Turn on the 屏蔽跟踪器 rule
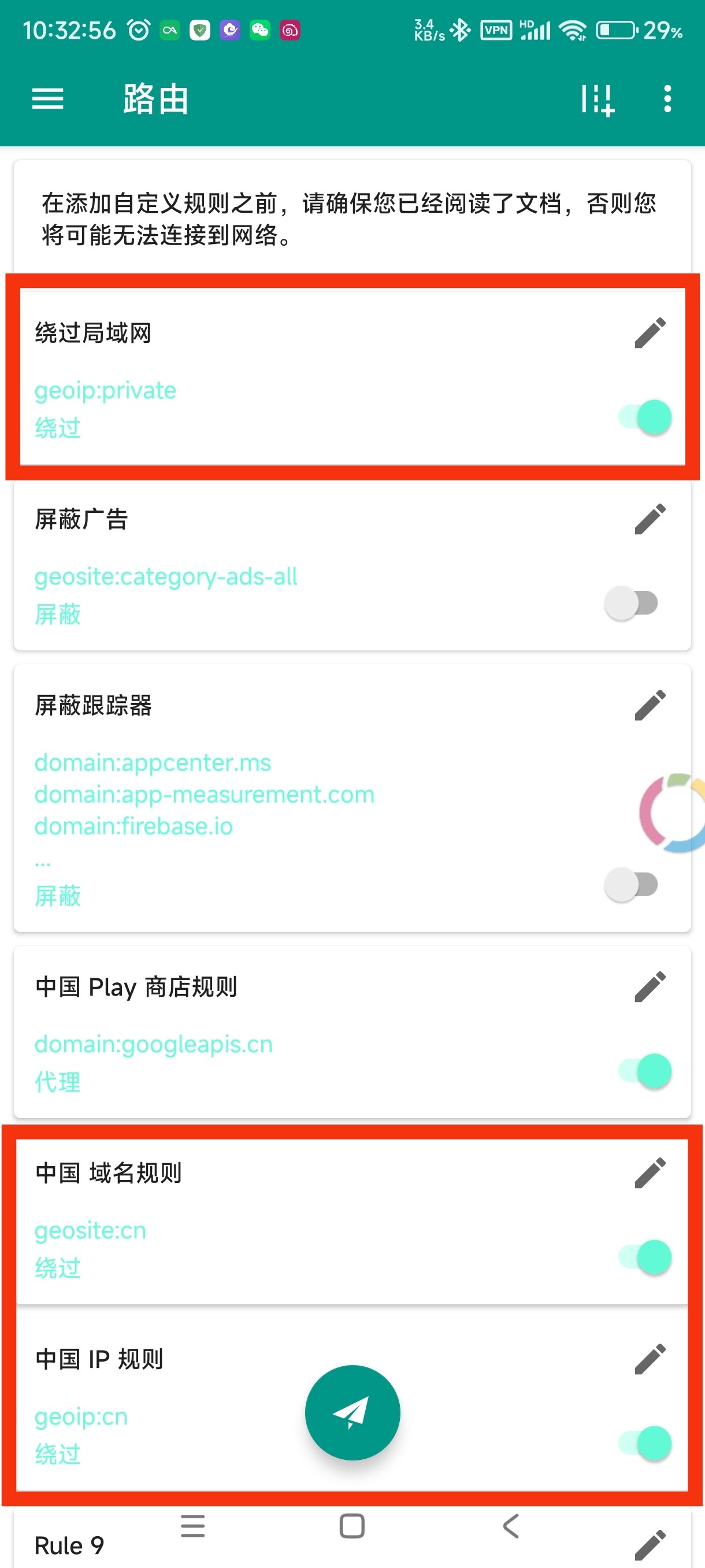705x1568 pixels. (x=632, y=885)
